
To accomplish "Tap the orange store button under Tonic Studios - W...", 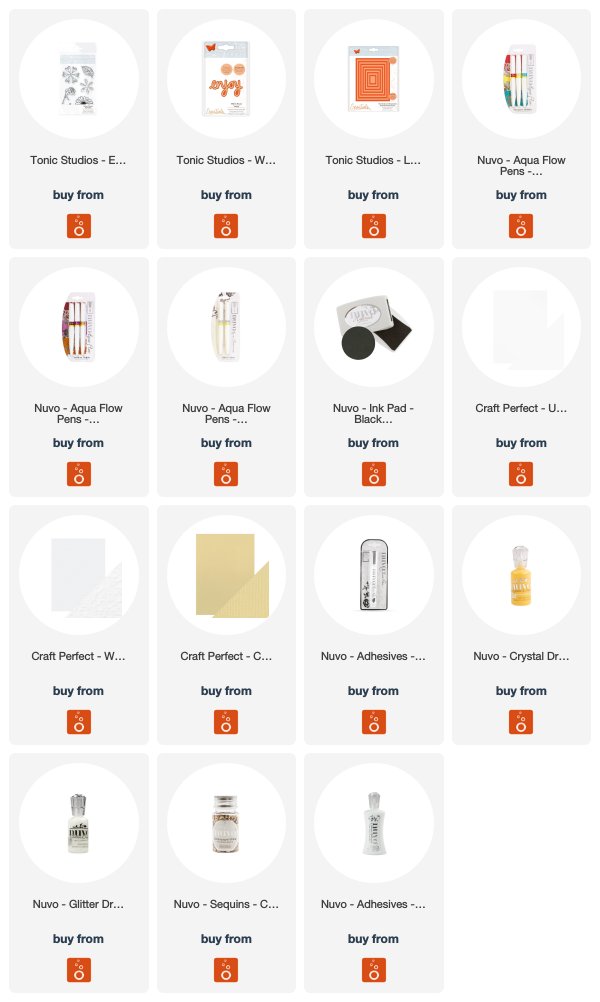I will pyautogui.click(x=226, y=226).
